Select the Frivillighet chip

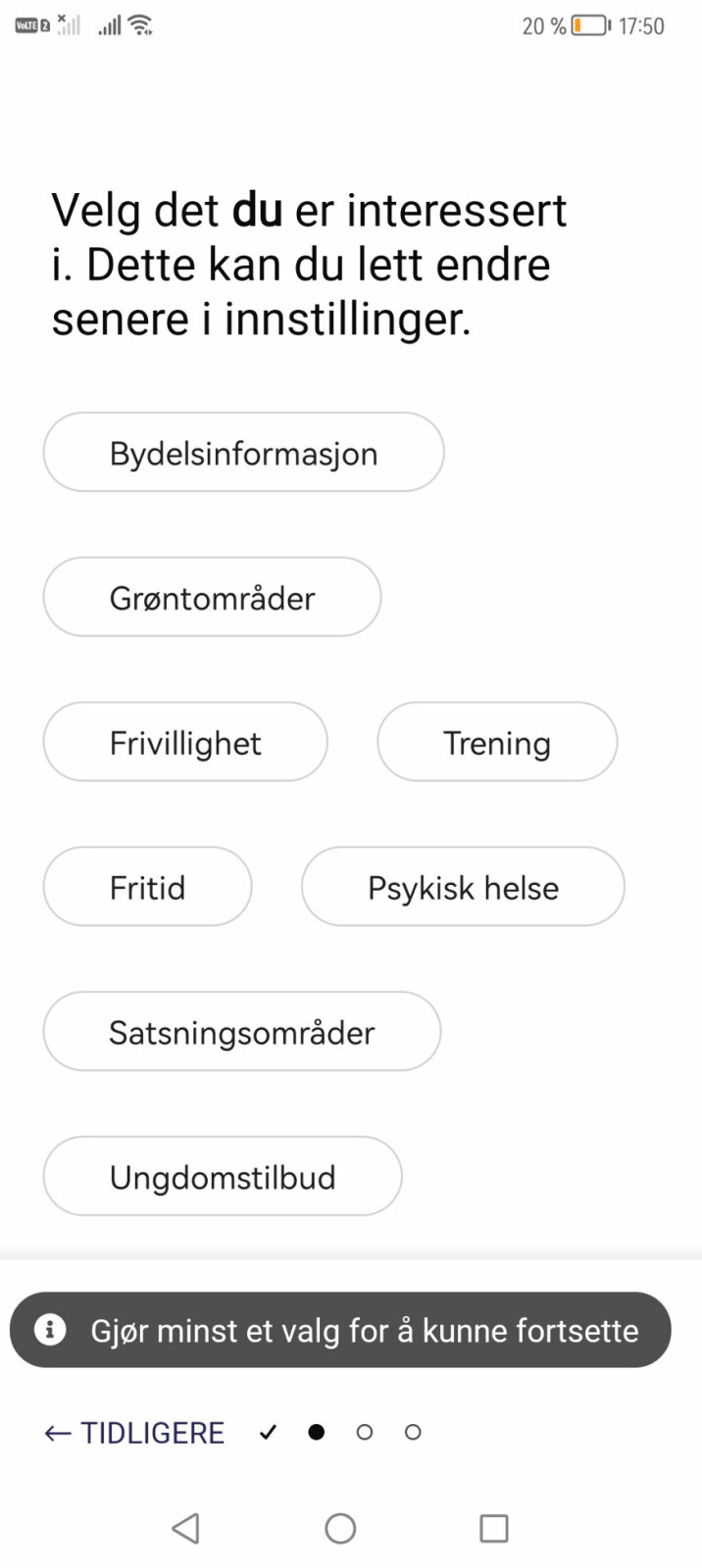point(185,742)
